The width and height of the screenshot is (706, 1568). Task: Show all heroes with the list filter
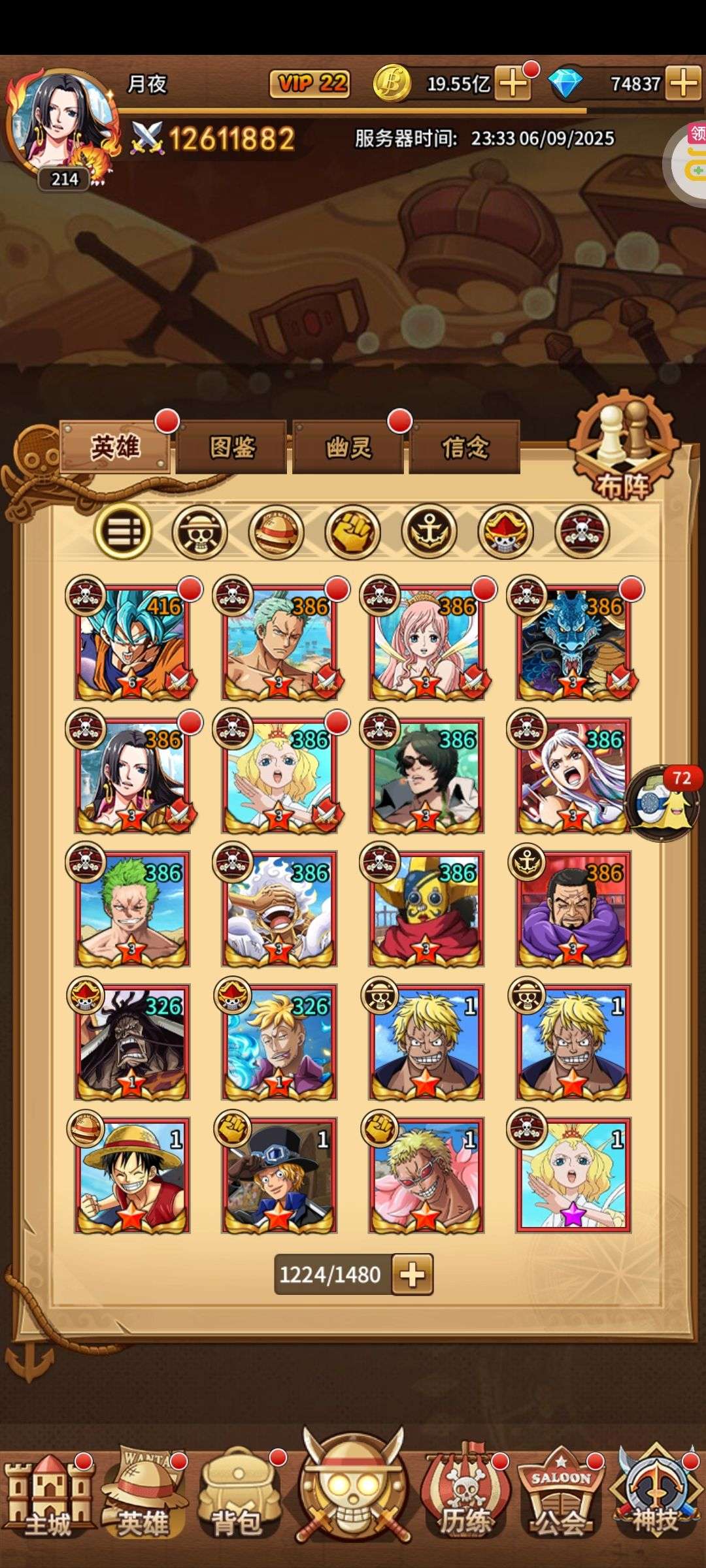(123, 531)
